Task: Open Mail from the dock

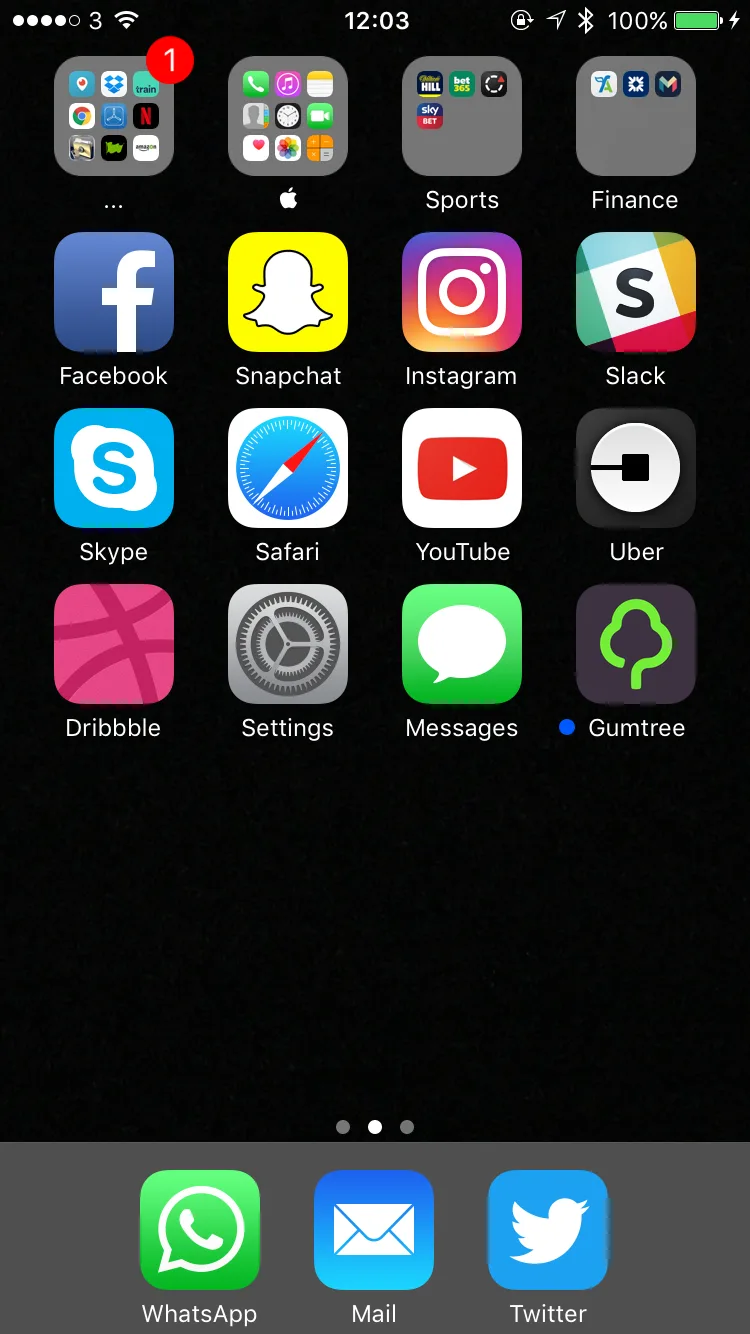Action: [374, 1230]
